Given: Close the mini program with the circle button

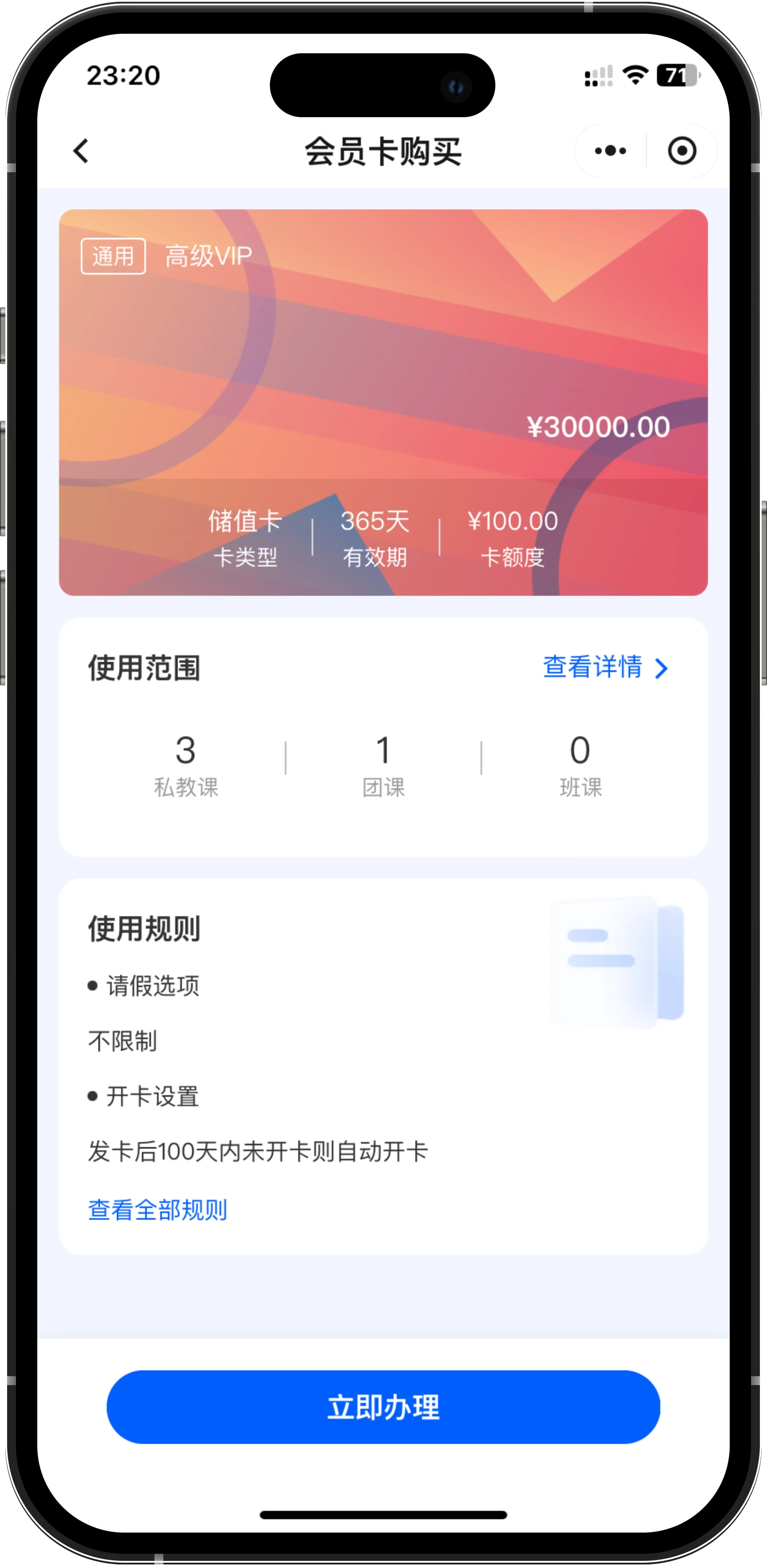Looking at the screenshot, I should tap(681, 151).
